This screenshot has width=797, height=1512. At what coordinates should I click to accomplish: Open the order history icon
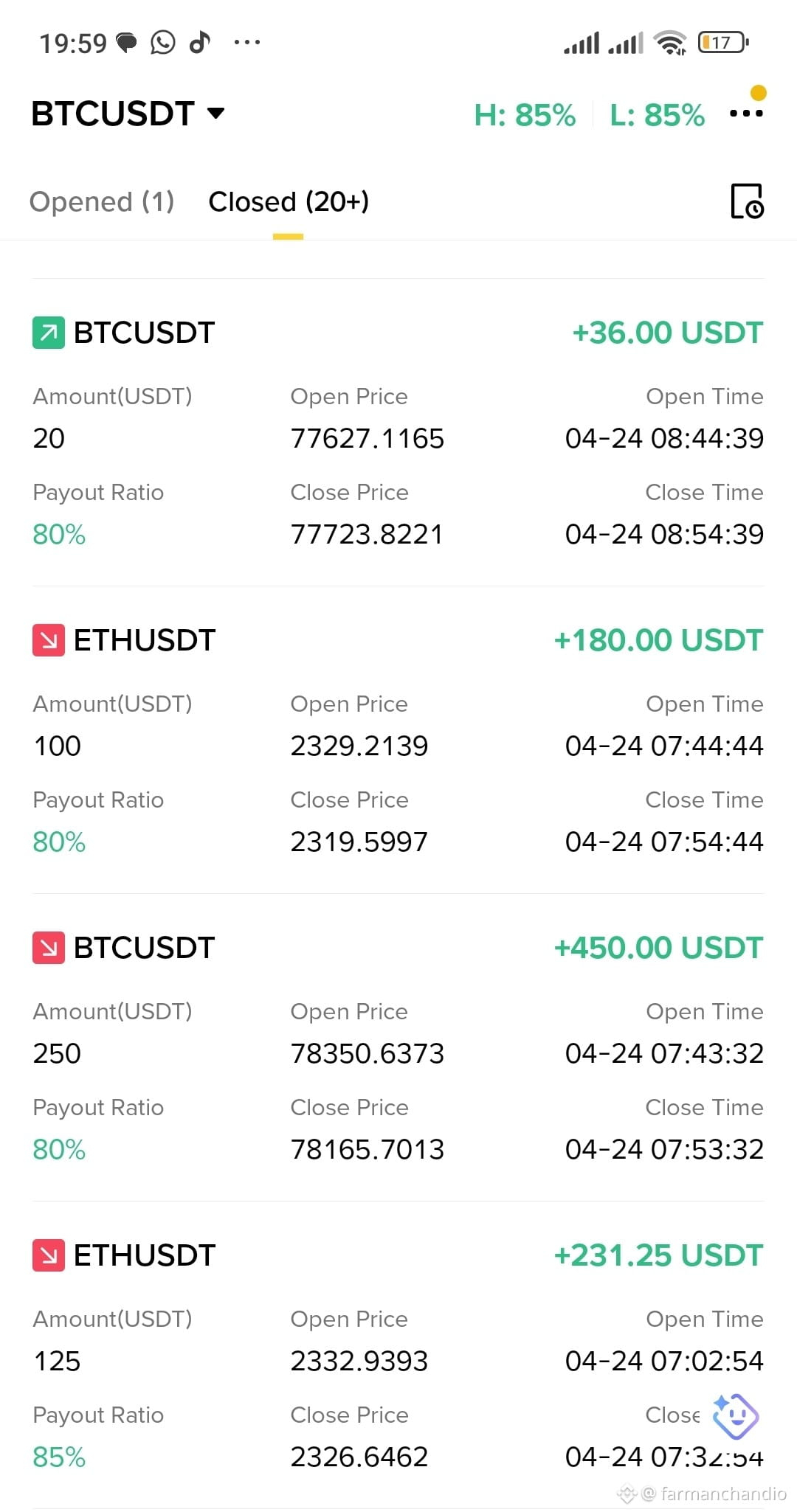747,201
